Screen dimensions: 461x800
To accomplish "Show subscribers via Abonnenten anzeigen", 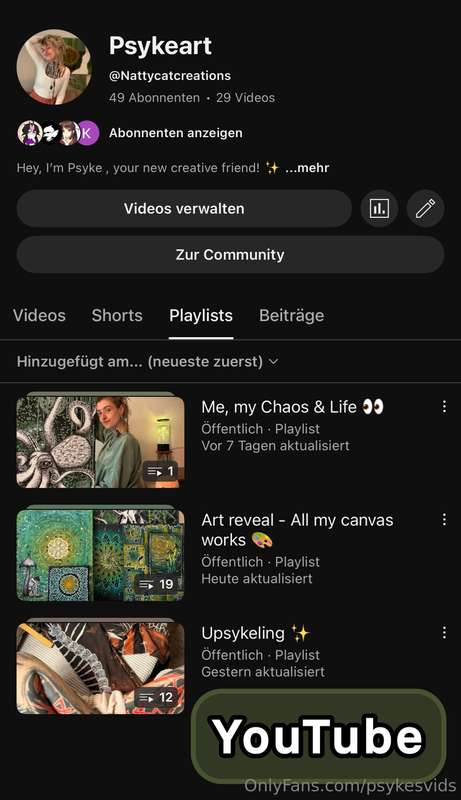I will pos(176,133).
